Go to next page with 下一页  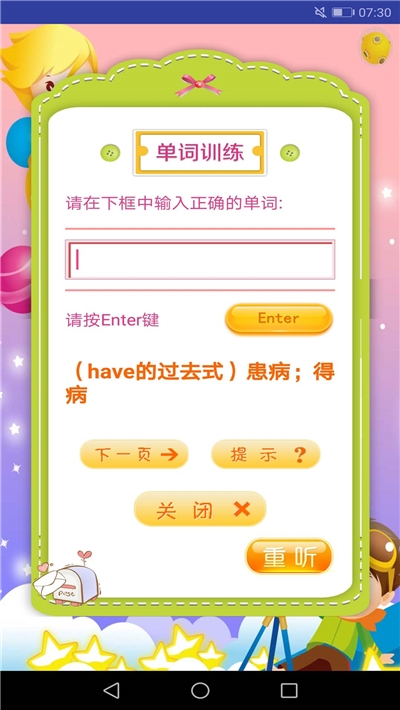134,454
